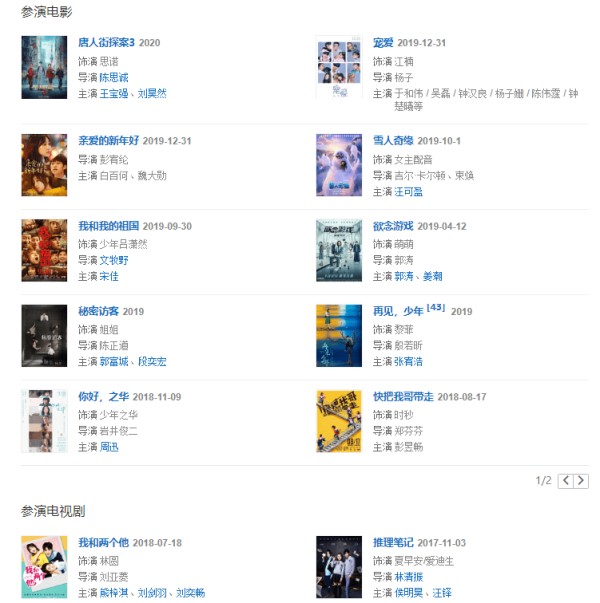The image size is (600, 603).
Task: Open director 文牧野's page
Action: [113, 260]
